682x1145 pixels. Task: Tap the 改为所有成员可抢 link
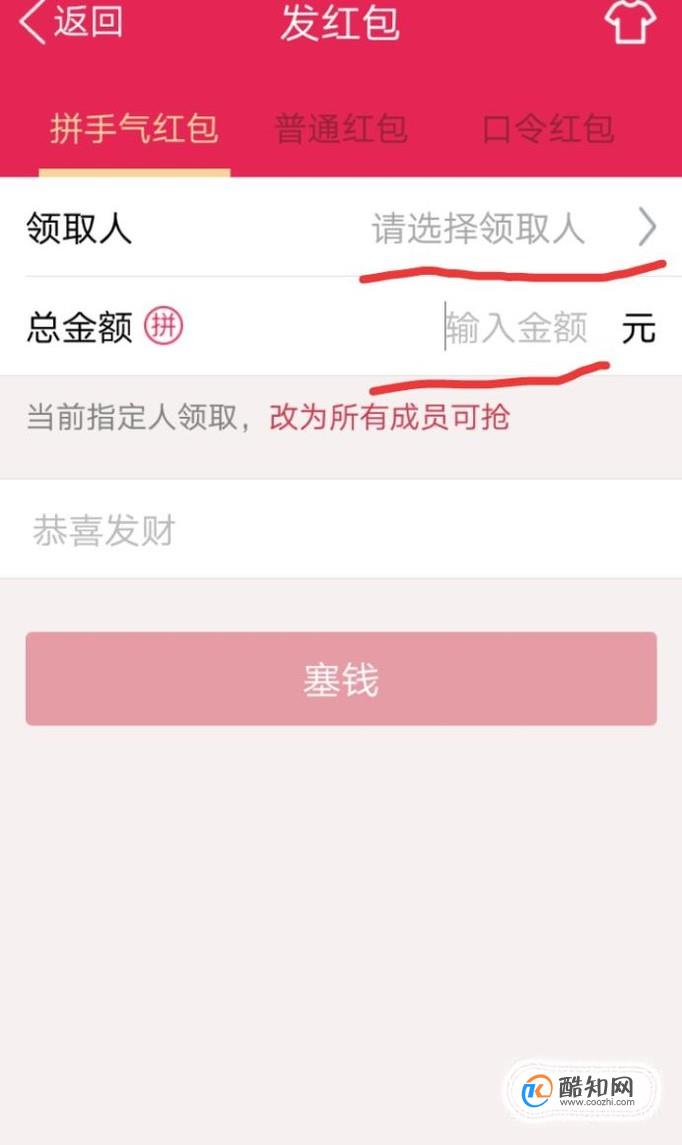[389, 417]
